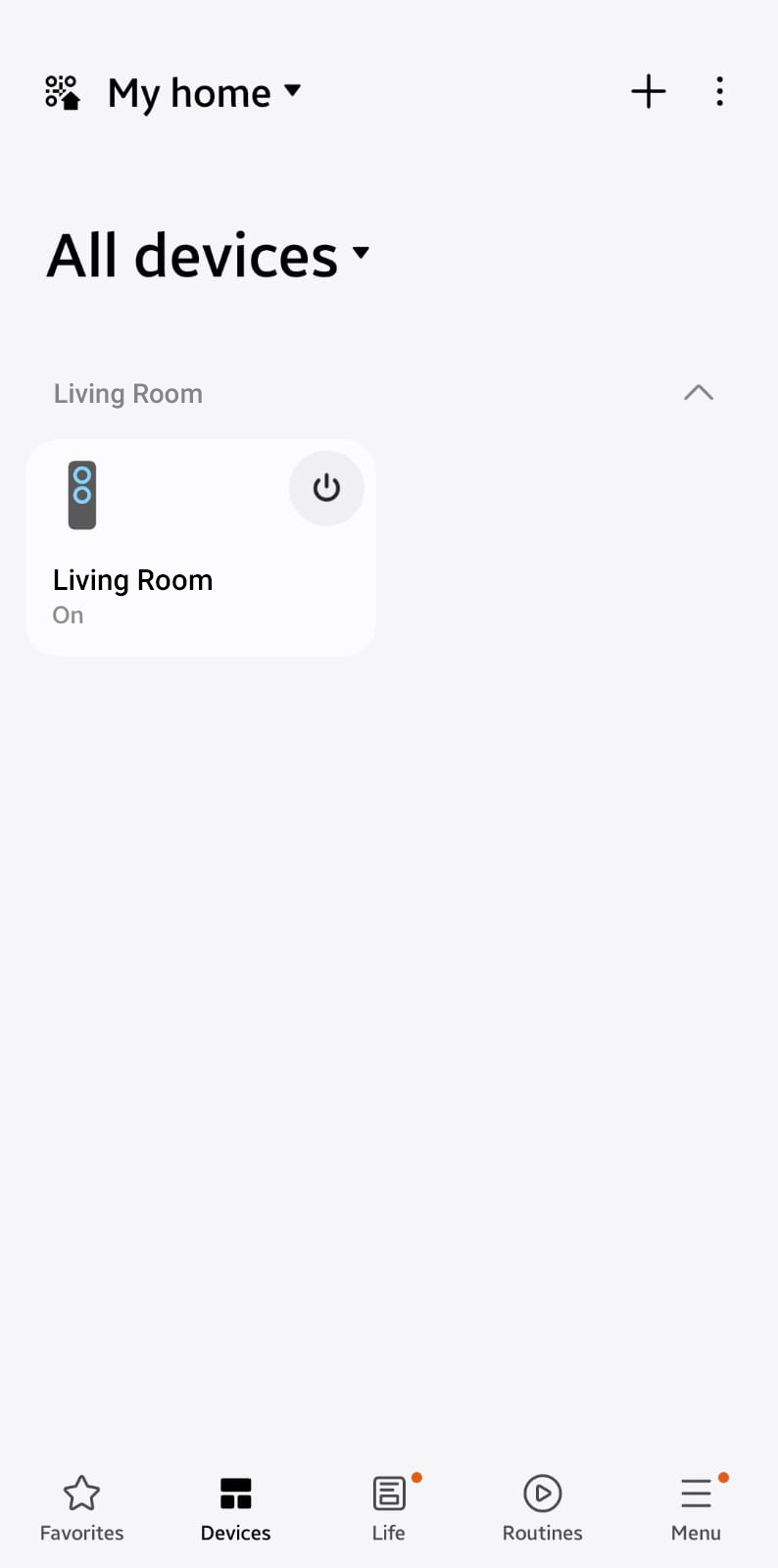Open the My home location dropdown

204,93
